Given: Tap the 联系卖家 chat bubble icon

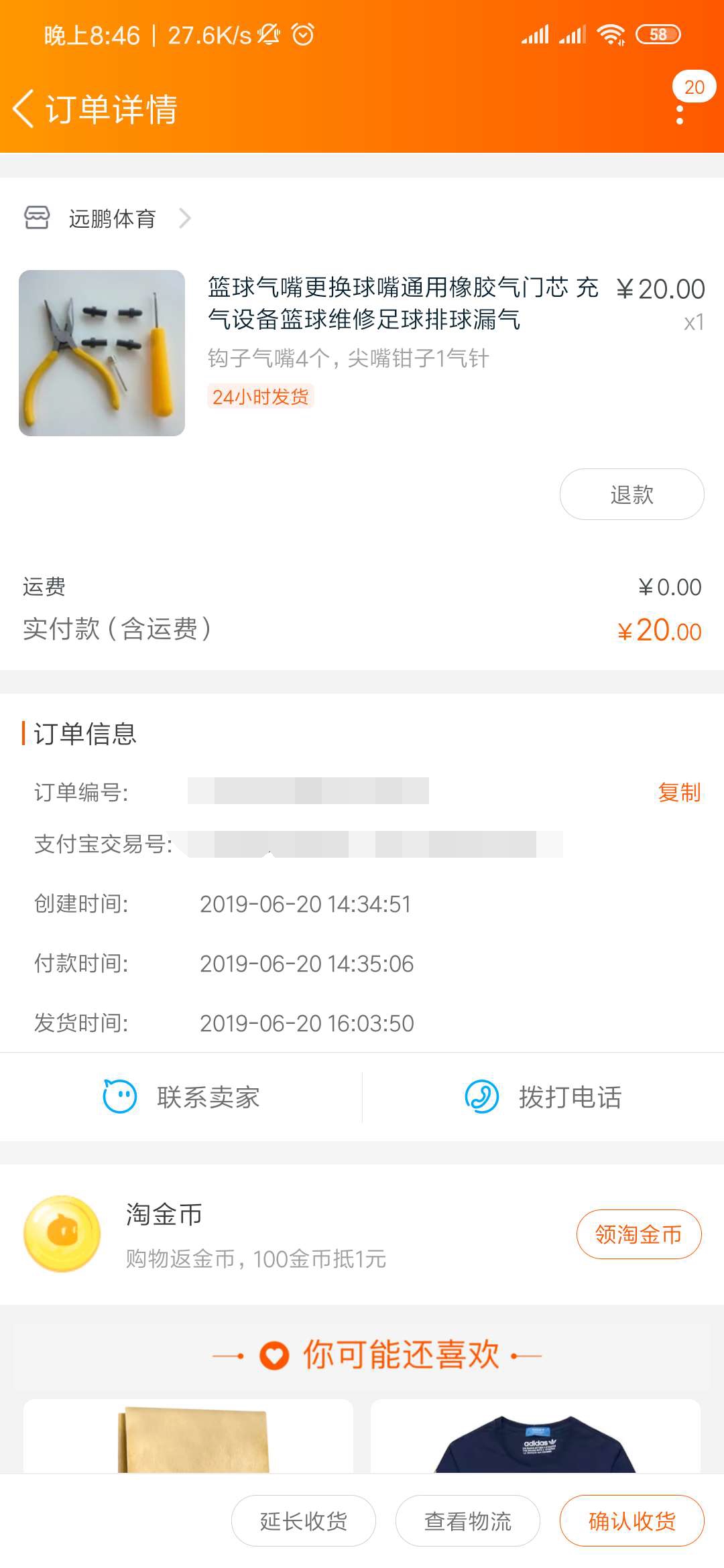Looking at the screenshot, I should coord(119,1098).
